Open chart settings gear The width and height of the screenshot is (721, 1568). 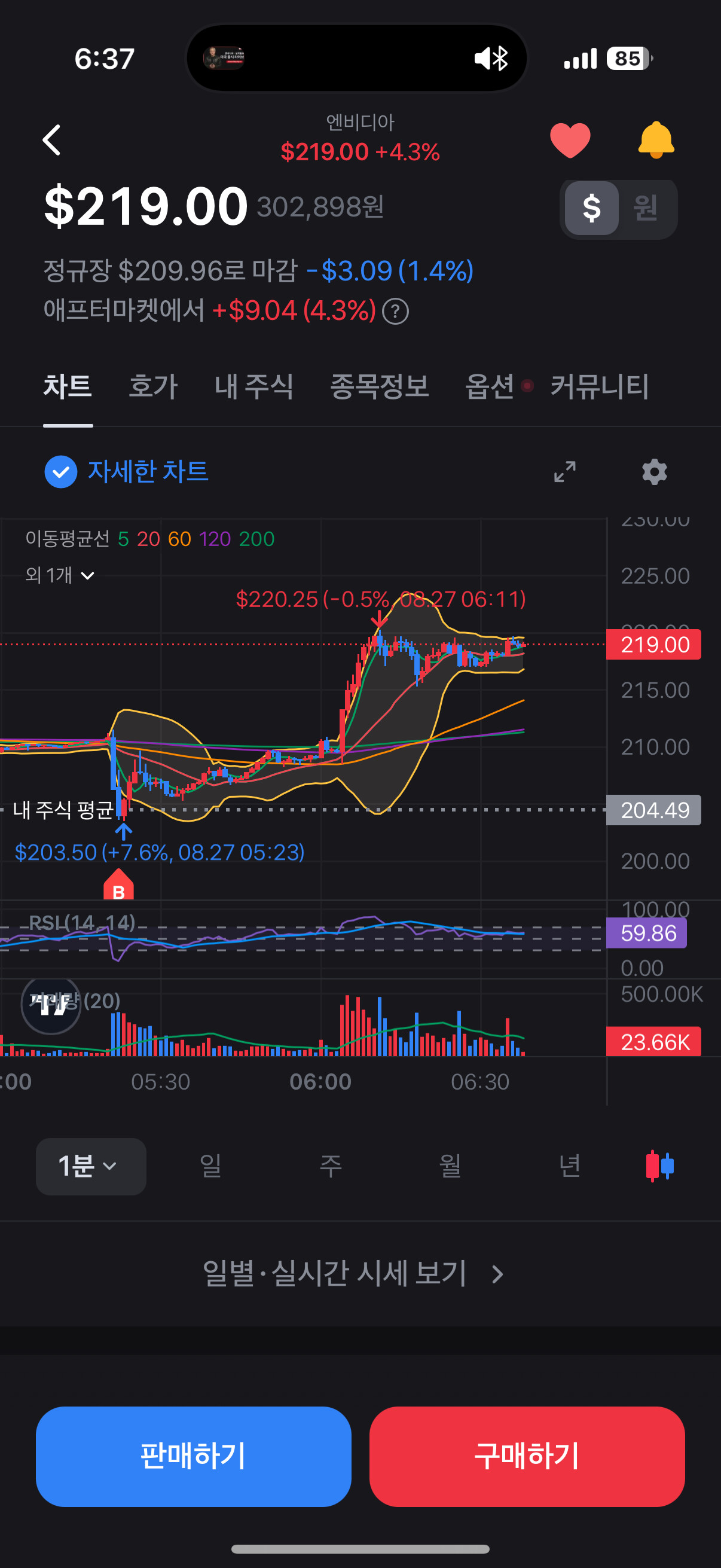tap(655, 472)
